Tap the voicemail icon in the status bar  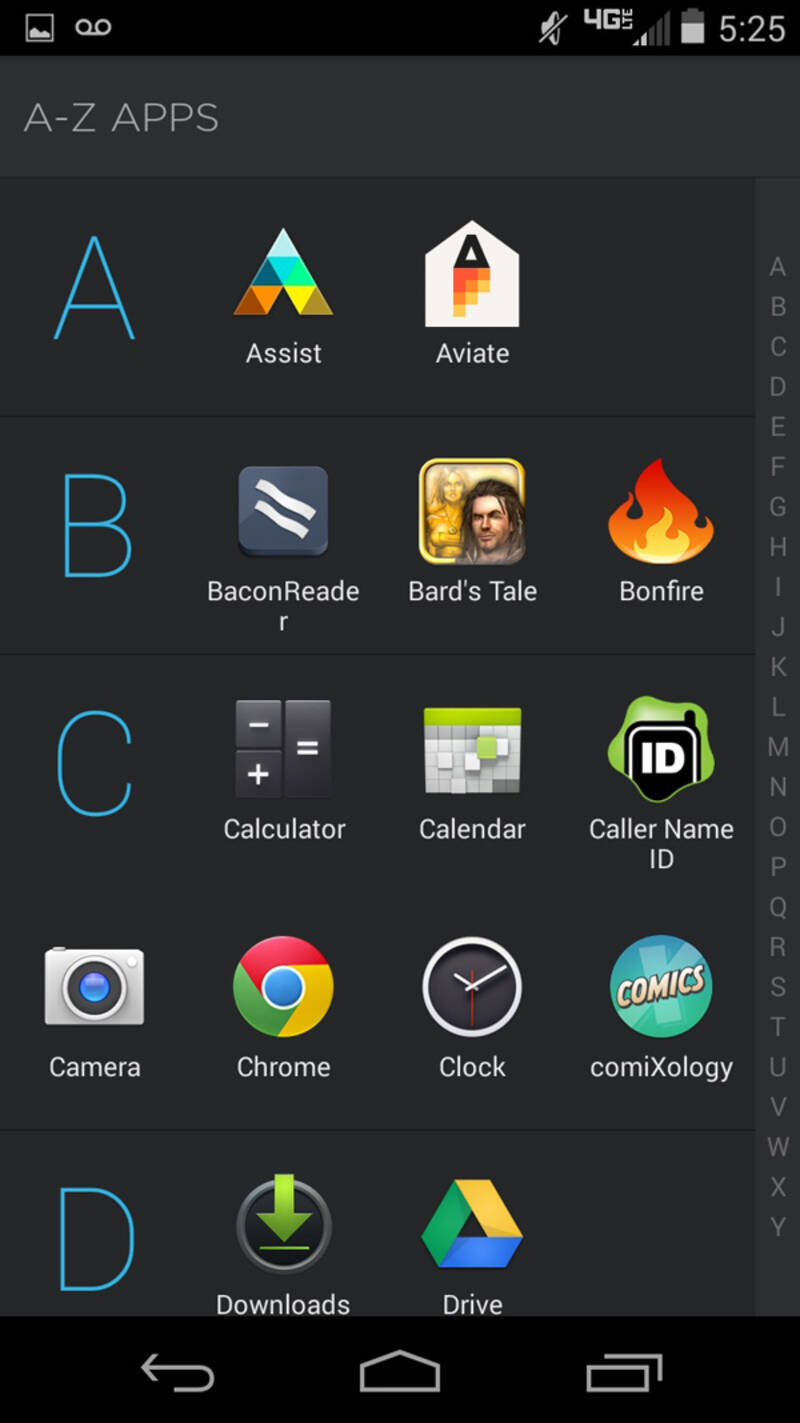[93, 27]
